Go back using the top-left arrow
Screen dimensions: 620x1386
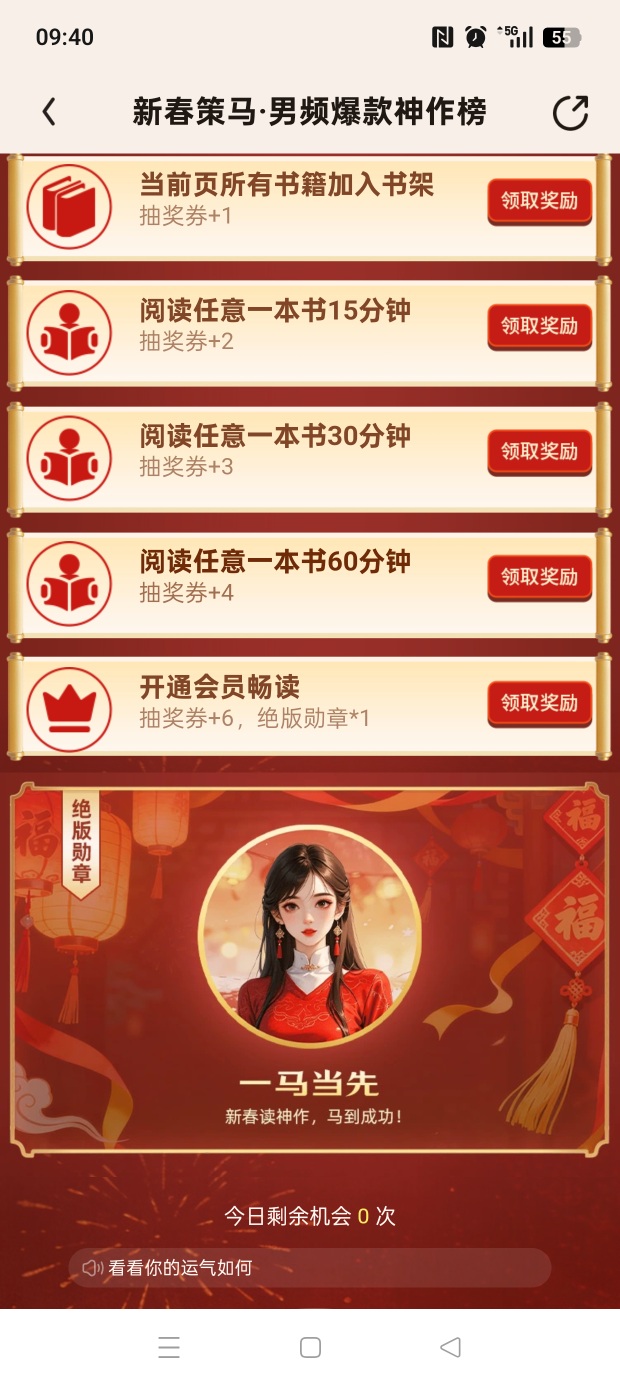pos(49,112)
